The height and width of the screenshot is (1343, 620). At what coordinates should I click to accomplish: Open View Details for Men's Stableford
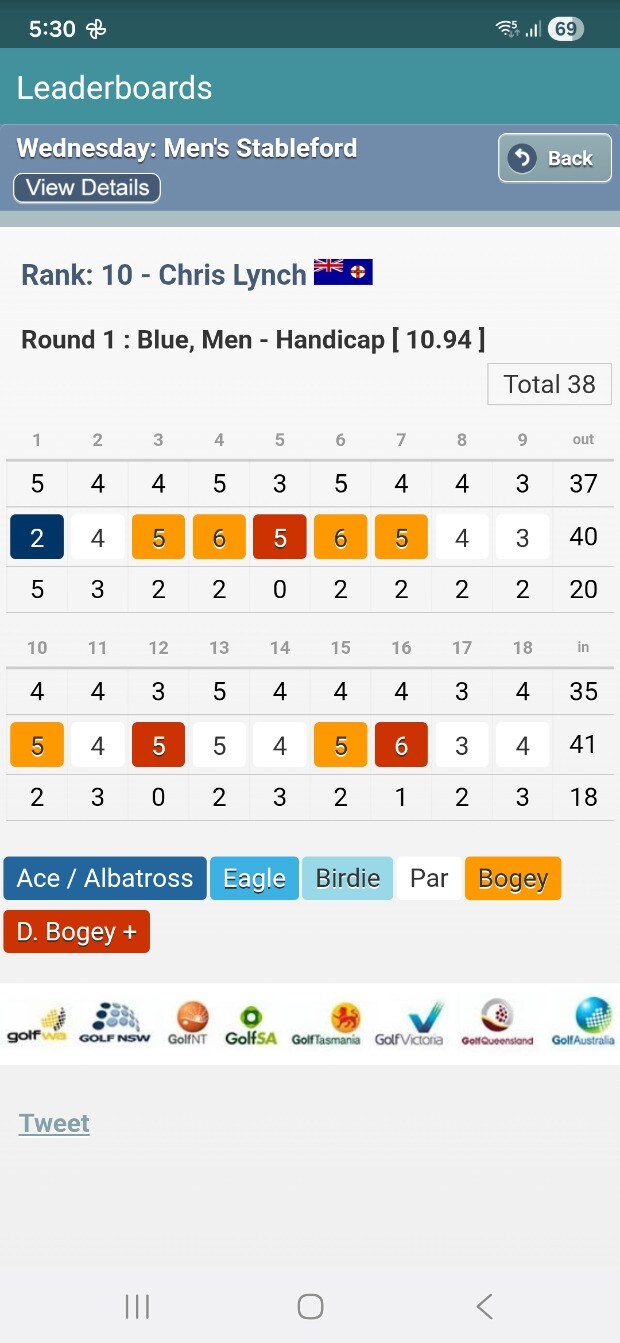(x=87, y=188)
